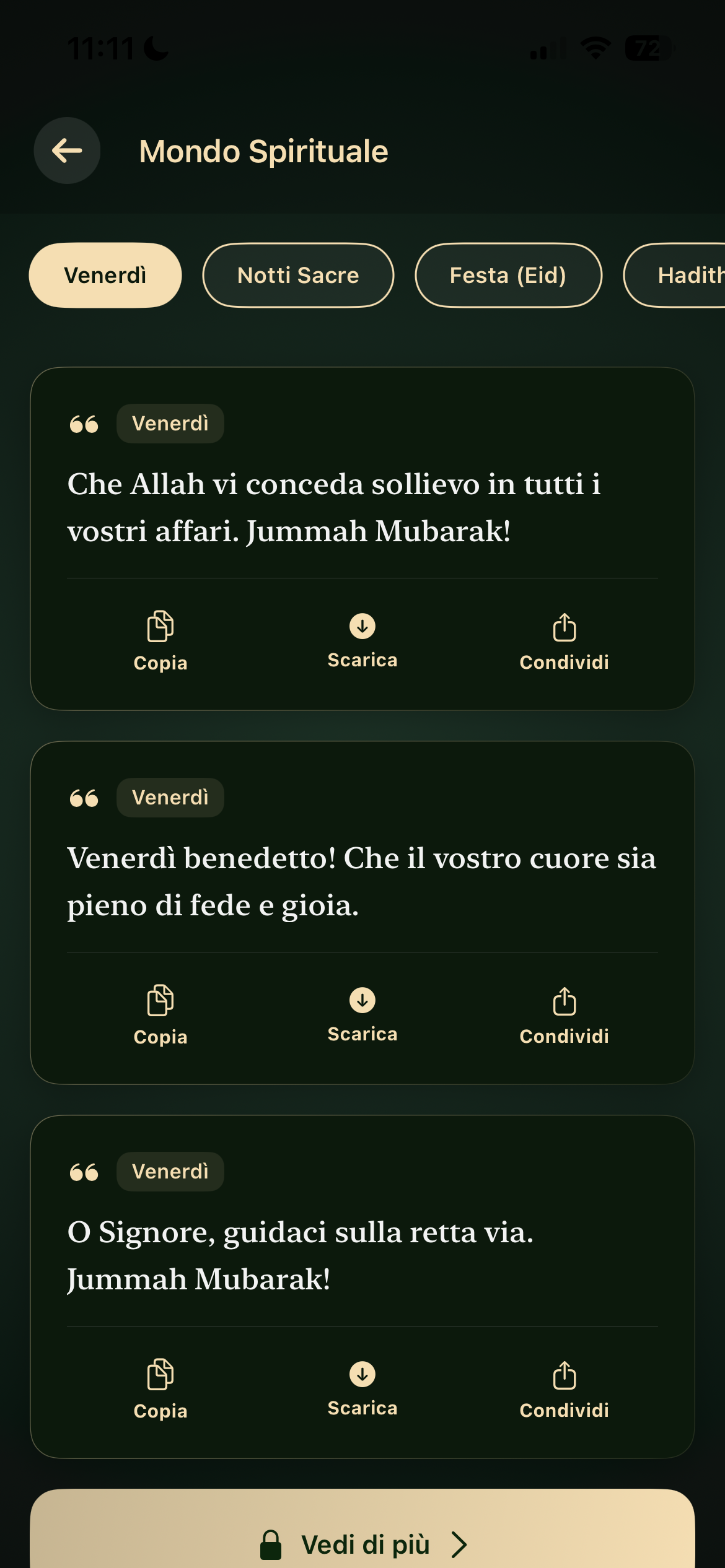The width and height of the screenshot is (725, 1568).
Task: Copy the 'Che Allah vi conceda sollievo' quote
Action: coord(160,641)
